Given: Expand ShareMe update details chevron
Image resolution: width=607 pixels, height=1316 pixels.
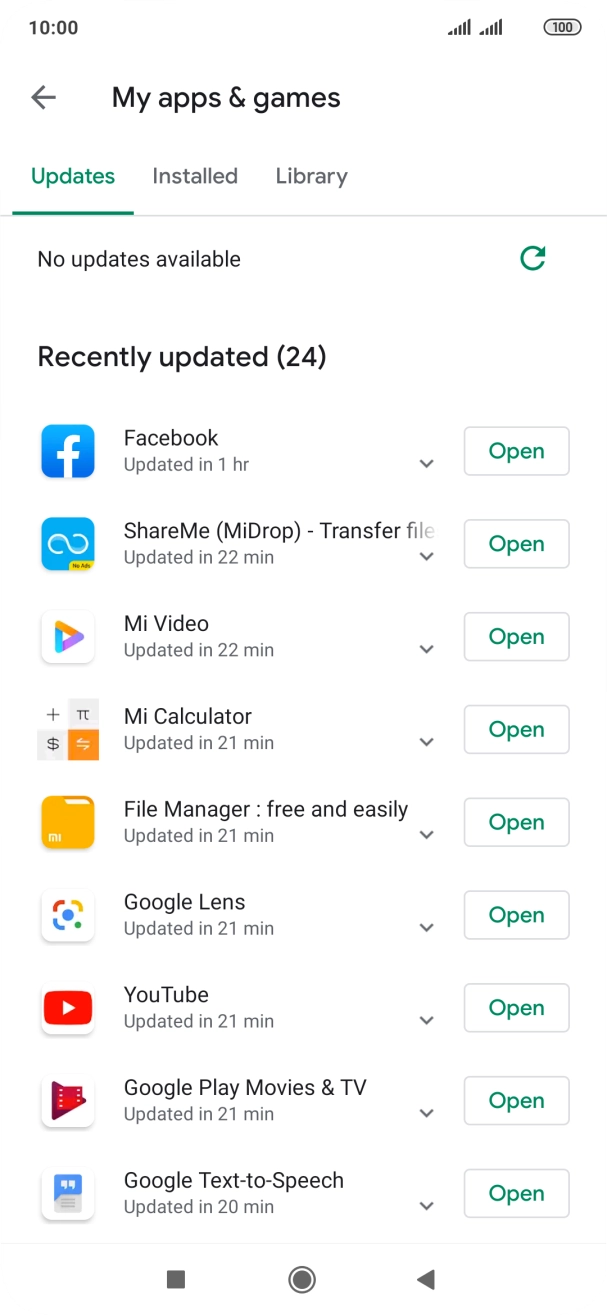Looking at the screenshot, I should (427, 557).
